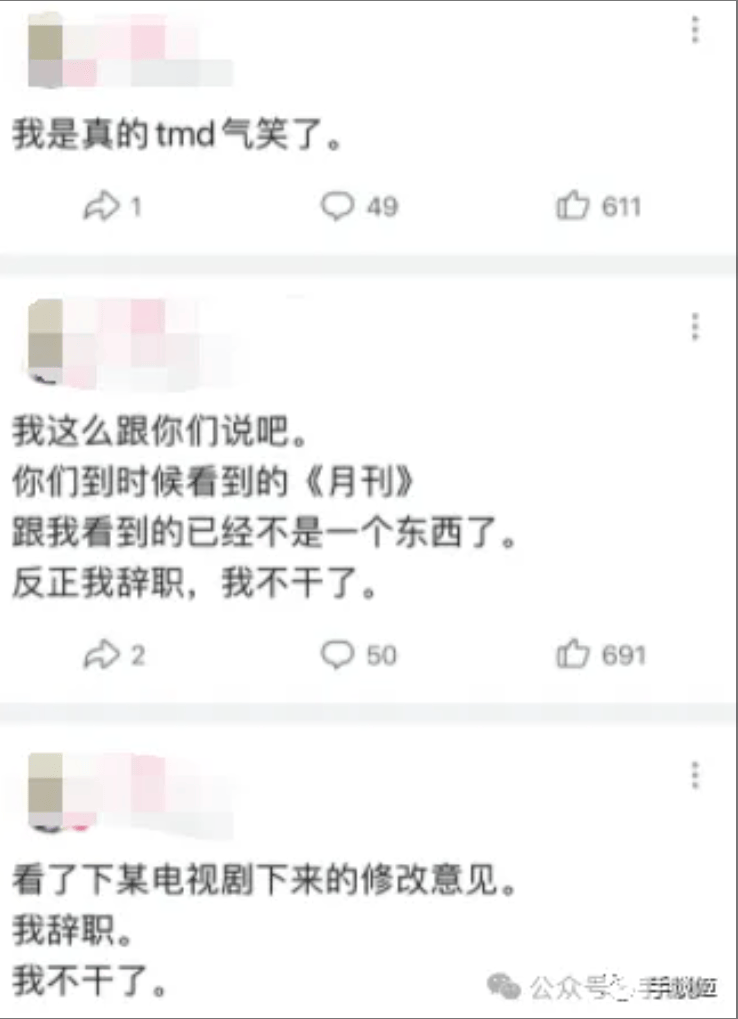Repost the 《月刊》 post
This screenshot has width=738, height=1019.
100,655
